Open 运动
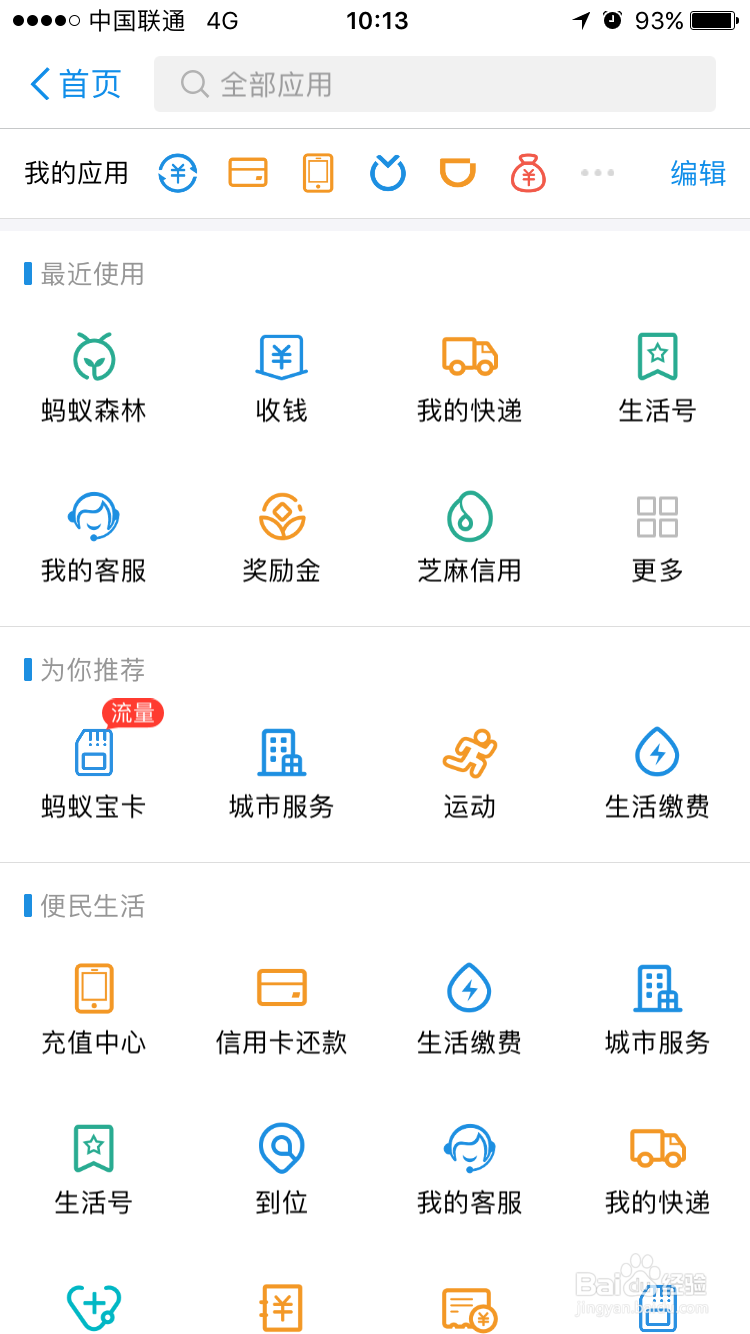The height and width of the screenshot is (1334, 750). 469,774
